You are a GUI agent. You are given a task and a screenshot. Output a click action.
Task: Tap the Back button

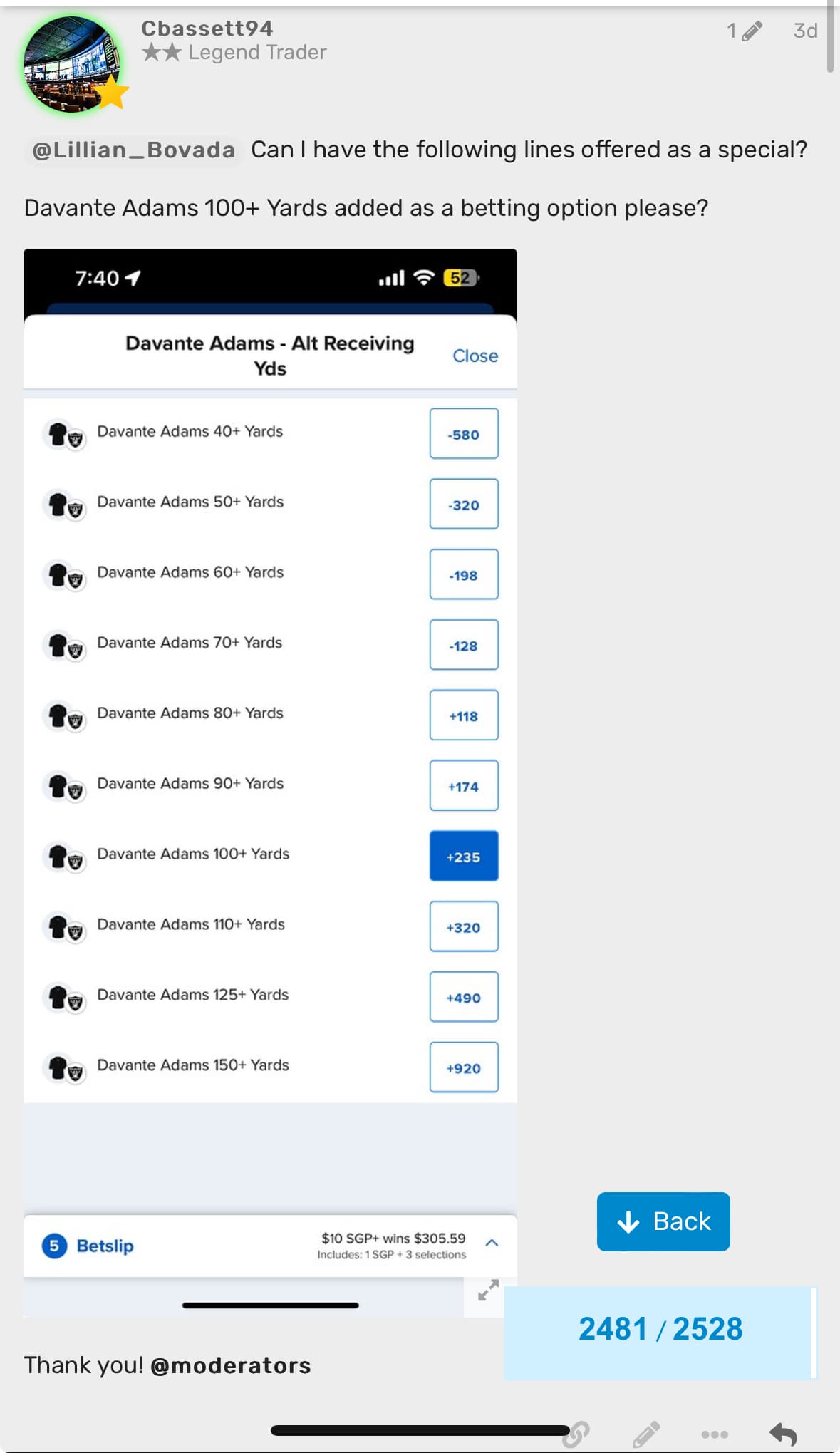click(x=663, y=1221)
